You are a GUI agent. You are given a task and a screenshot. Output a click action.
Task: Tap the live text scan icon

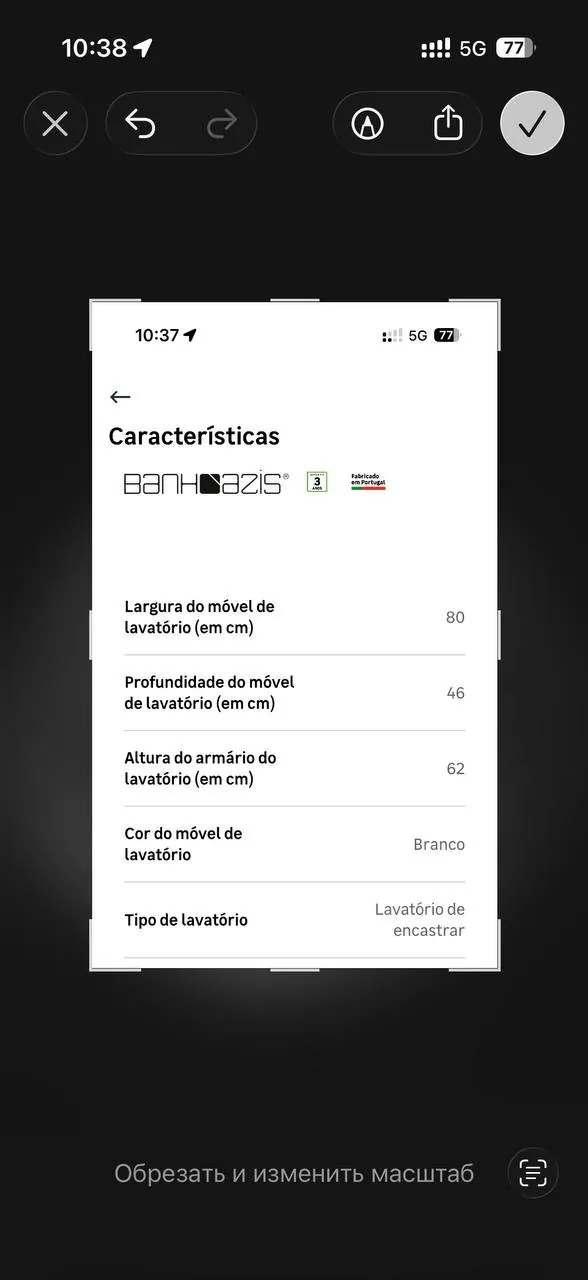533,1172
